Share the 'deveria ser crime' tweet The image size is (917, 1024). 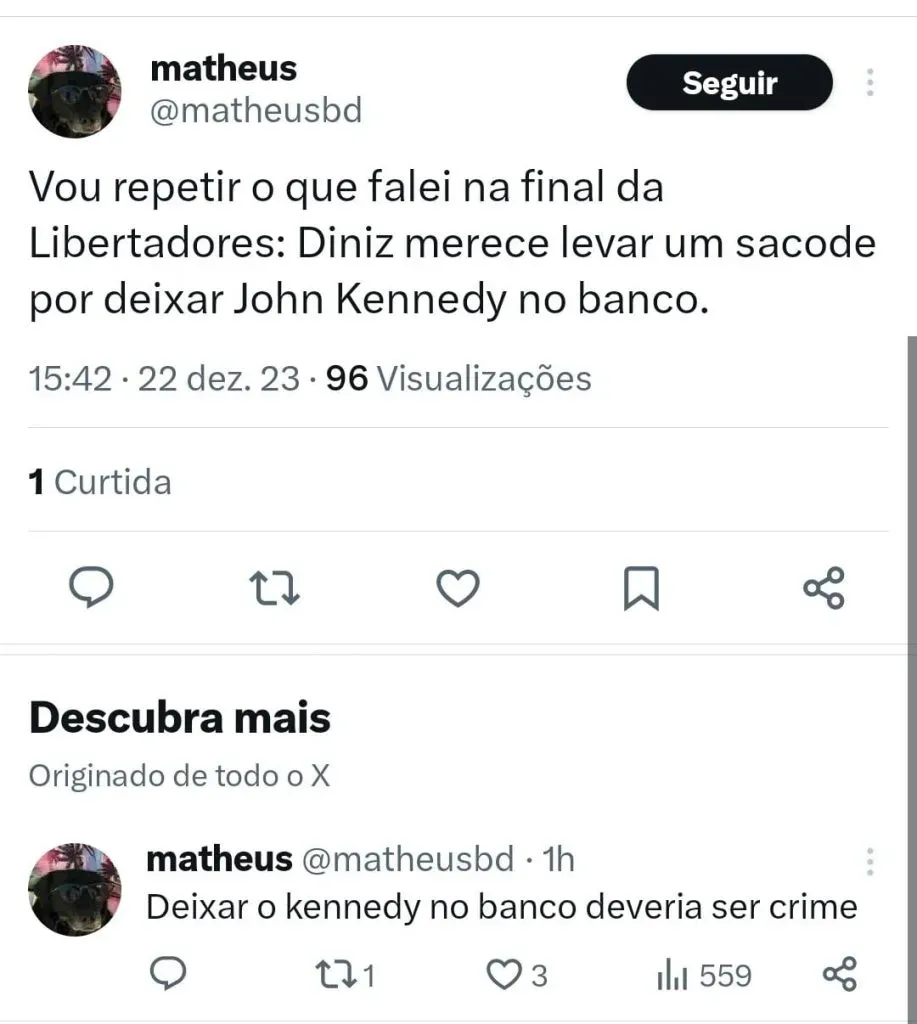click(x=839, y=974)
